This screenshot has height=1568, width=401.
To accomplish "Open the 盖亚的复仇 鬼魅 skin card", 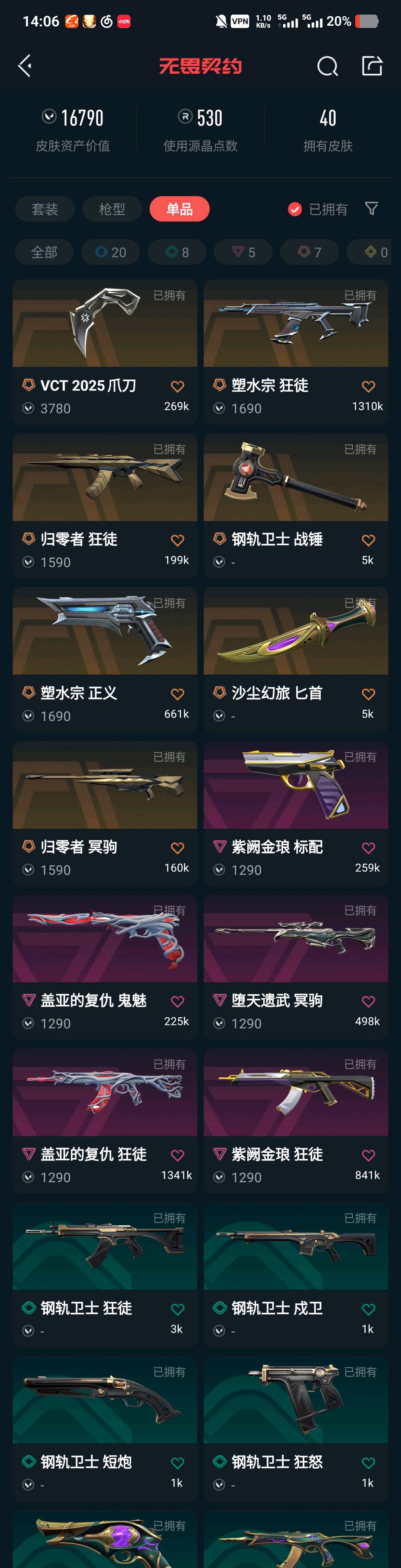I will coord(105,966).
